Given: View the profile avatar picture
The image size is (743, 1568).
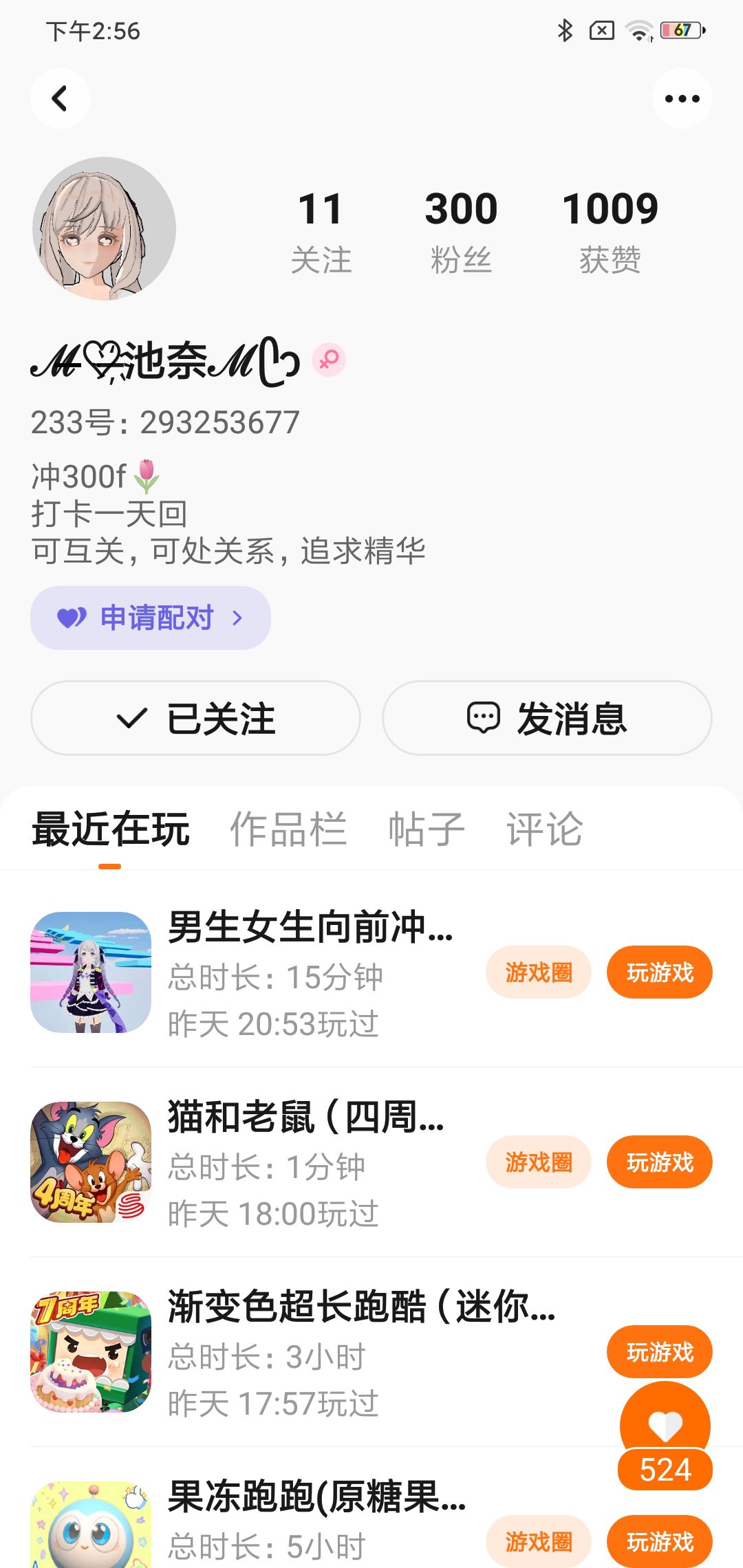Looking at the screenshot, I should (104, 228).
